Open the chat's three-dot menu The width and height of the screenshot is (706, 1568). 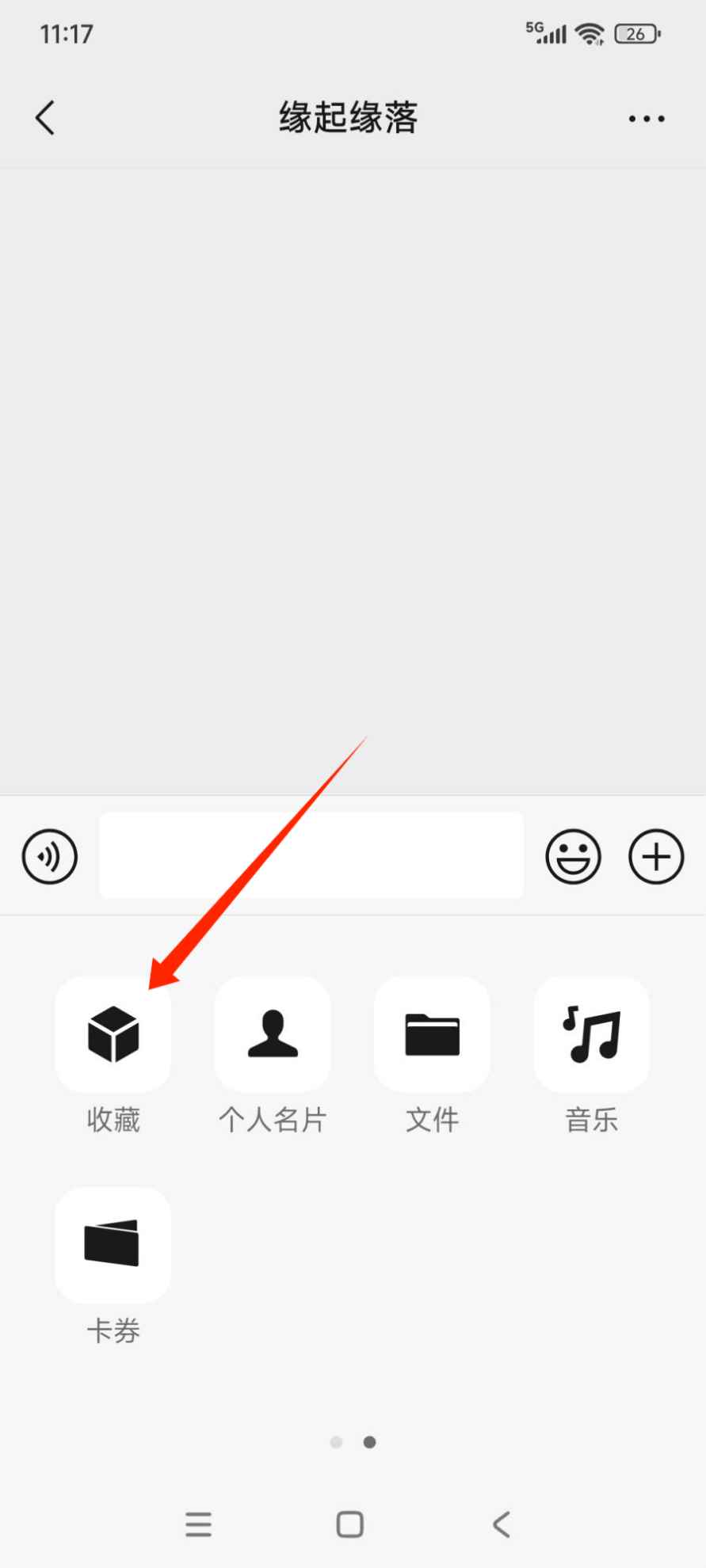pos(647,119)
